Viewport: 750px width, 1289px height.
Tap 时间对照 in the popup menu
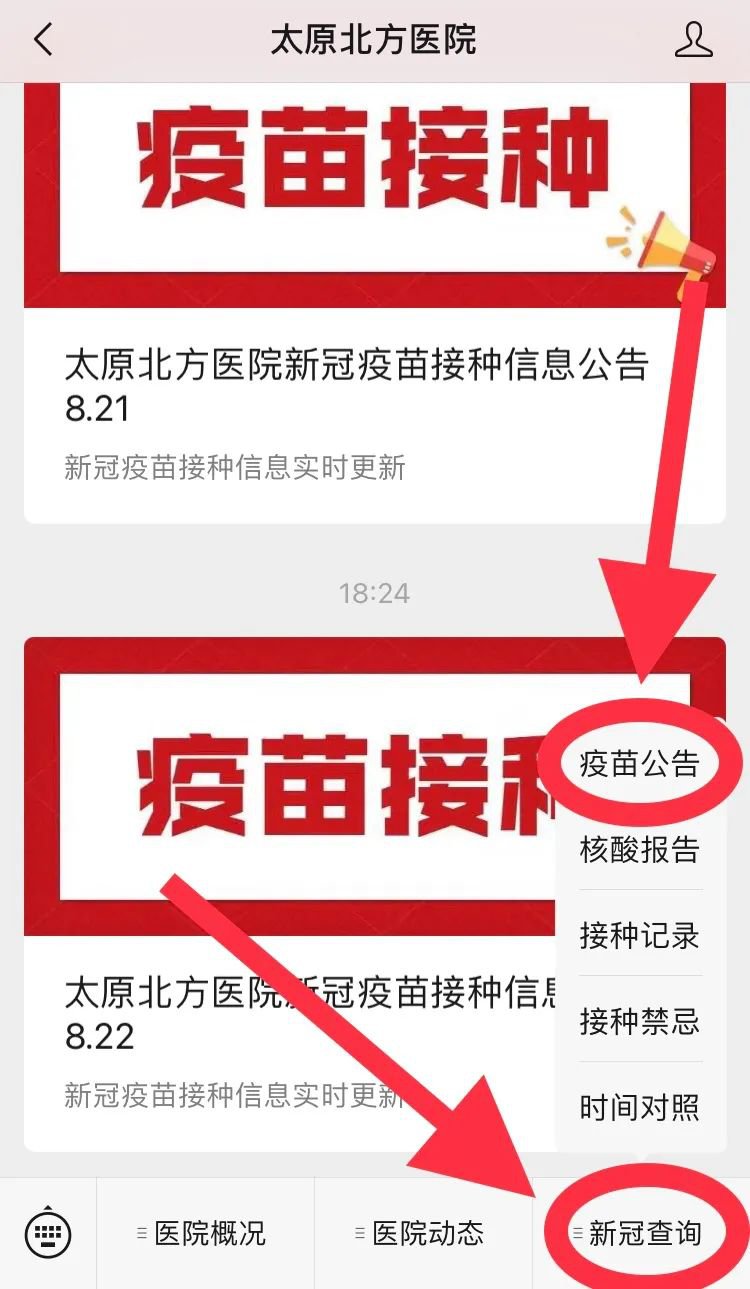coord(640,1108)
